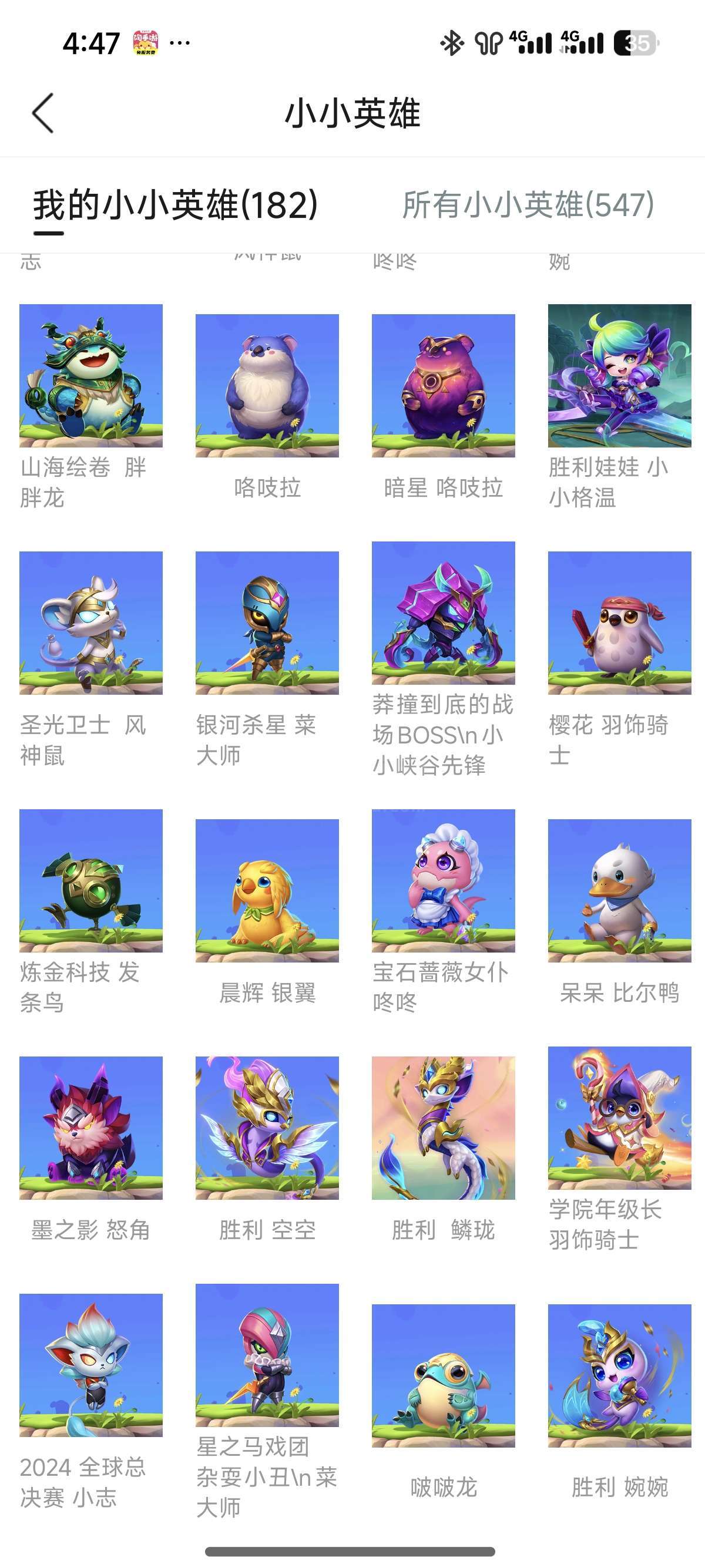View 宝石蔷薇女仆 咚咚 hero

[x=443, y=881]
